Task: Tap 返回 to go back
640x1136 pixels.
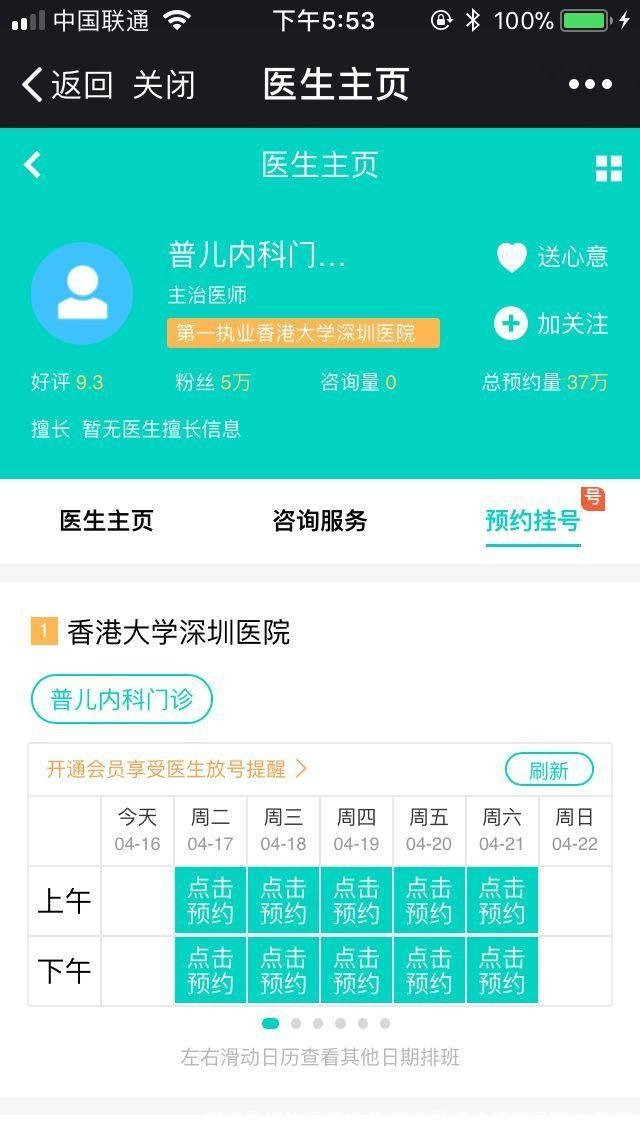Action: [x=67, y=85]
